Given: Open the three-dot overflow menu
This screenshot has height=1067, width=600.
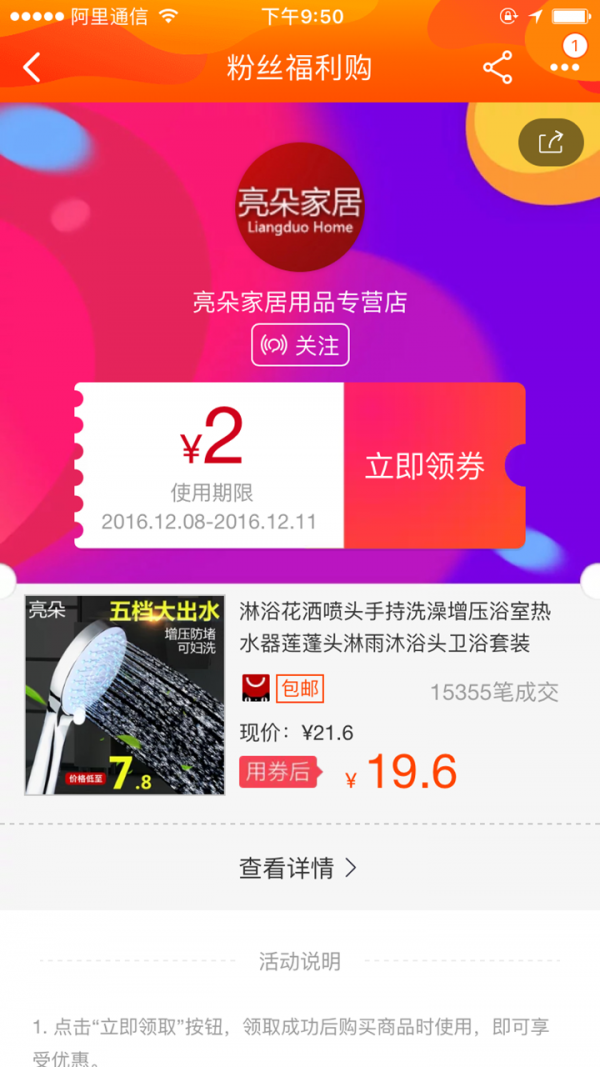Looking at the screenshot, I should pos(564,66).
